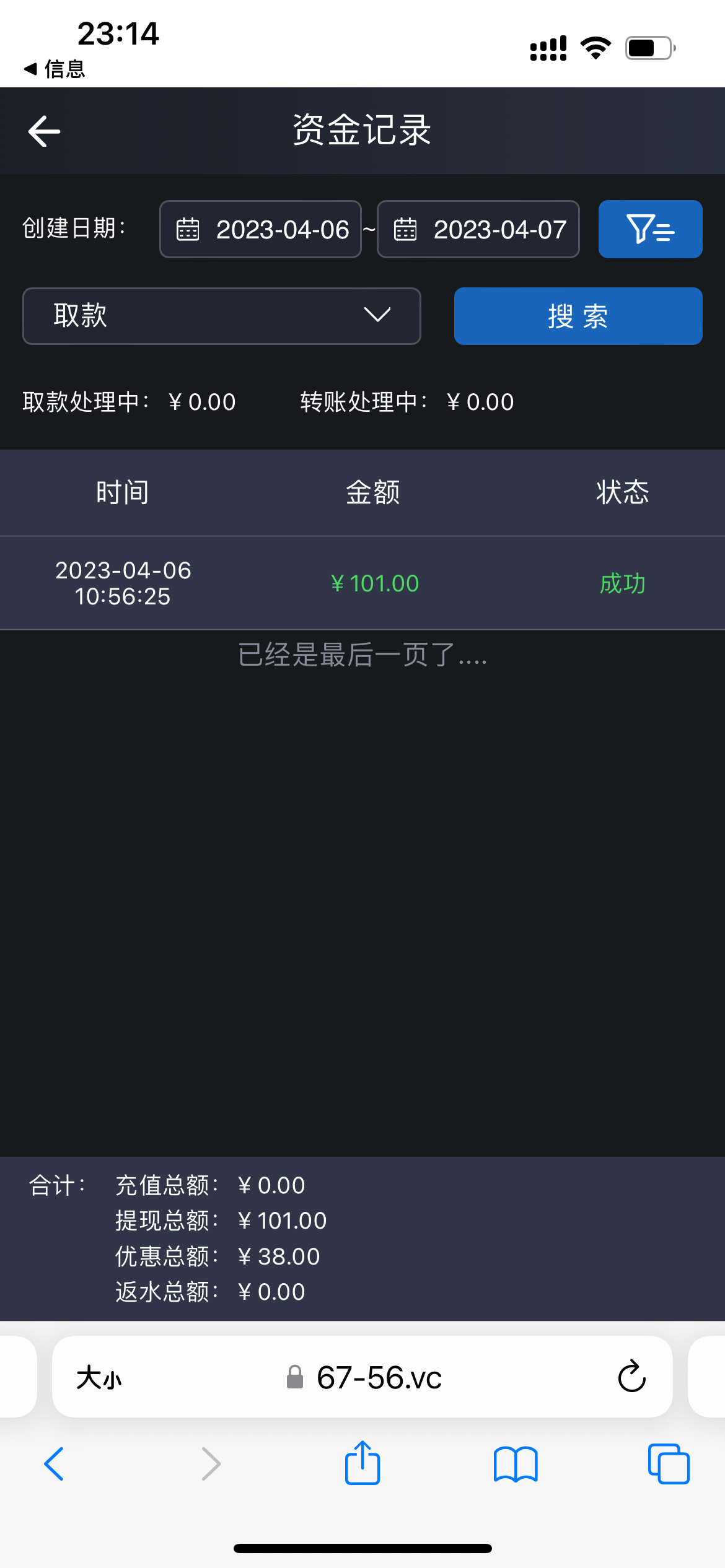The image size is (725, 1568).
Task: Open the blue filter options button
Action: [x=650, y=229]
